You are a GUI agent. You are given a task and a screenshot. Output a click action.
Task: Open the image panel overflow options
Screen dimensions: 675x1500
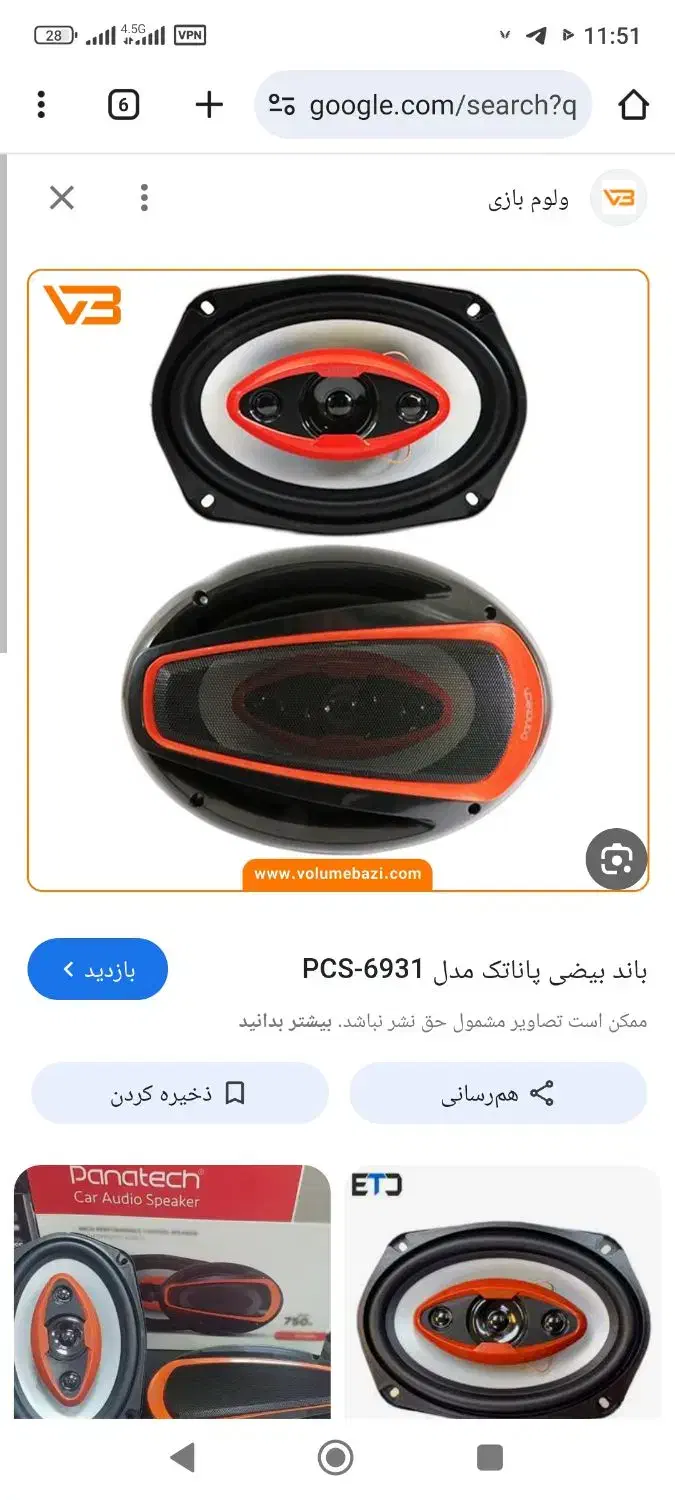pos(144,198)
